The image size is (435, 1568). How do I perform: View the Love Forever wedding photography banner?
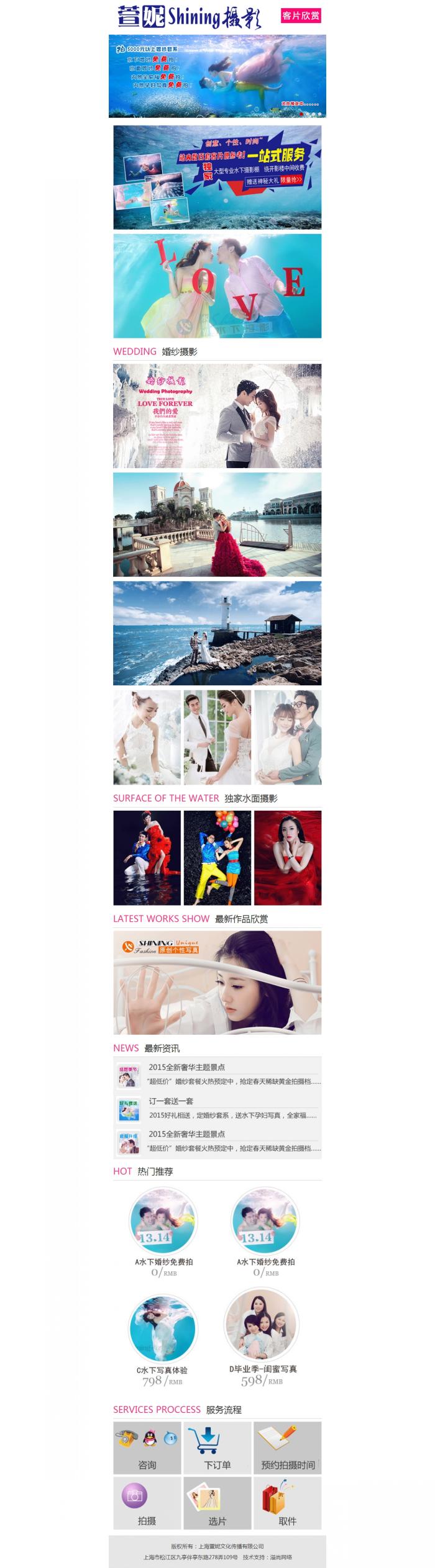pyautogui.click(x=217, y=415)
